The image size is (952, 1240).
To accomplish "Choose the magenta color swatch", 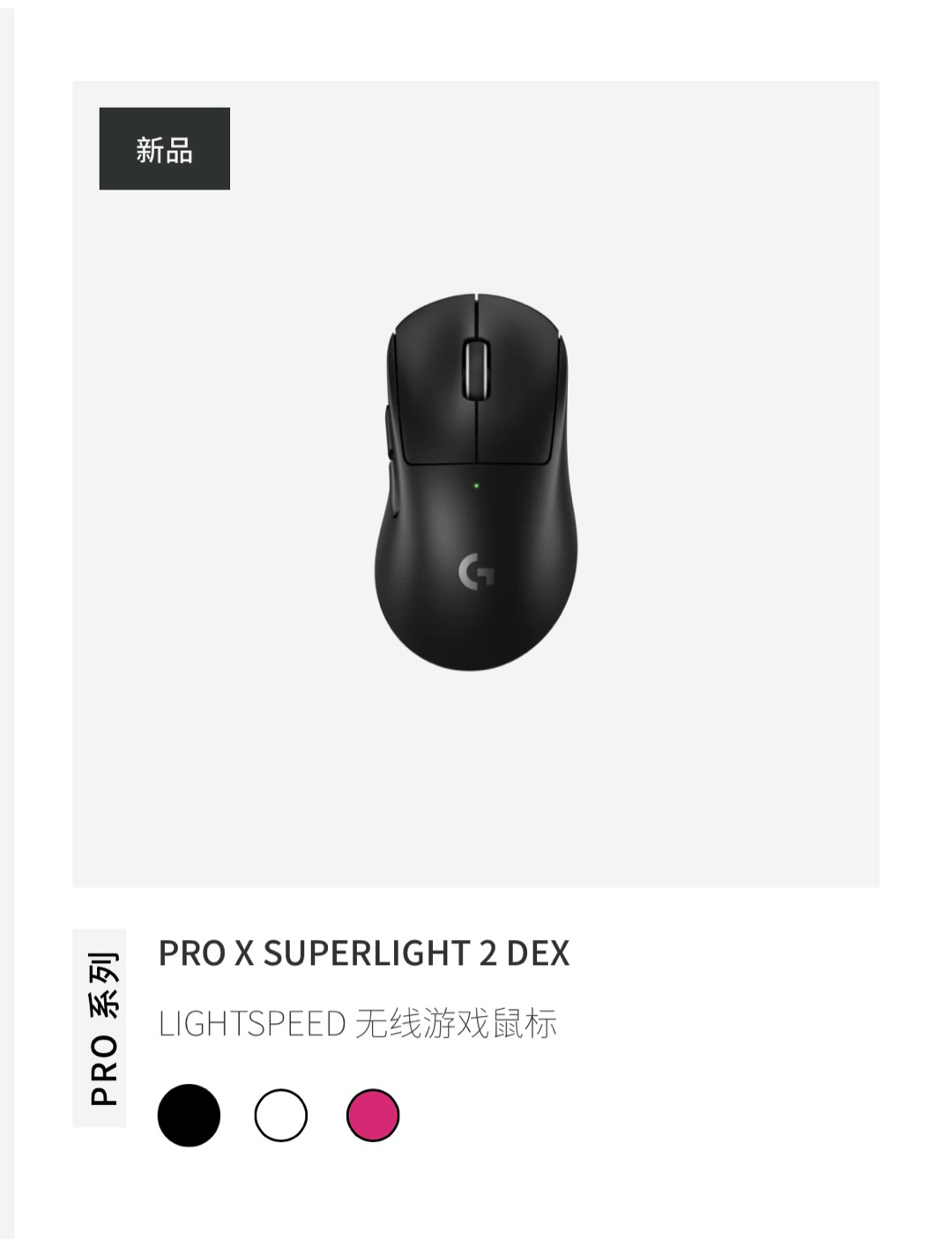I will pyautogui.click(x=373, y=1115).
